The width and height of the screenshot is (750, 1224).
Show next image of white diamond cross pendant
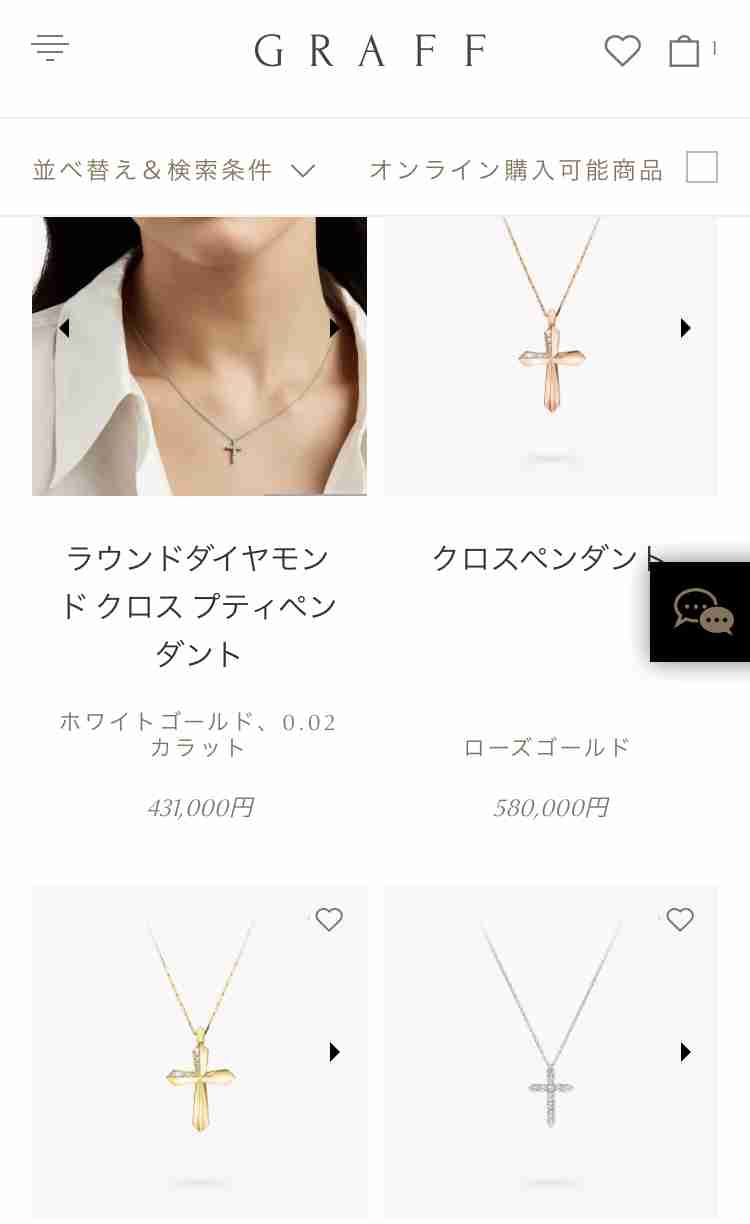pos(686,1052)
